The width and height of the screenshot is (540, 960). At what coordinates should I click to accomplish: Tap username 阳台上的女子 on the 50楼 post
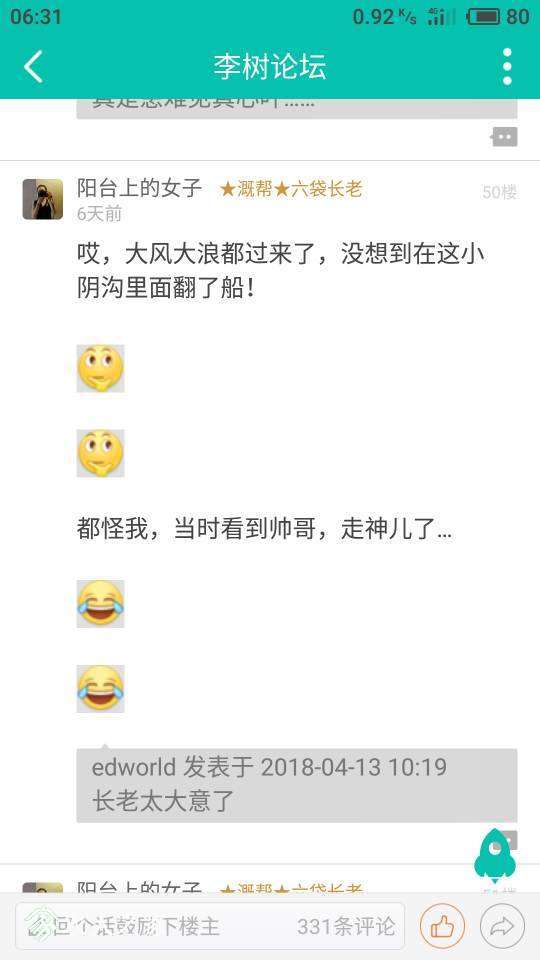click(x=140, y=188)
